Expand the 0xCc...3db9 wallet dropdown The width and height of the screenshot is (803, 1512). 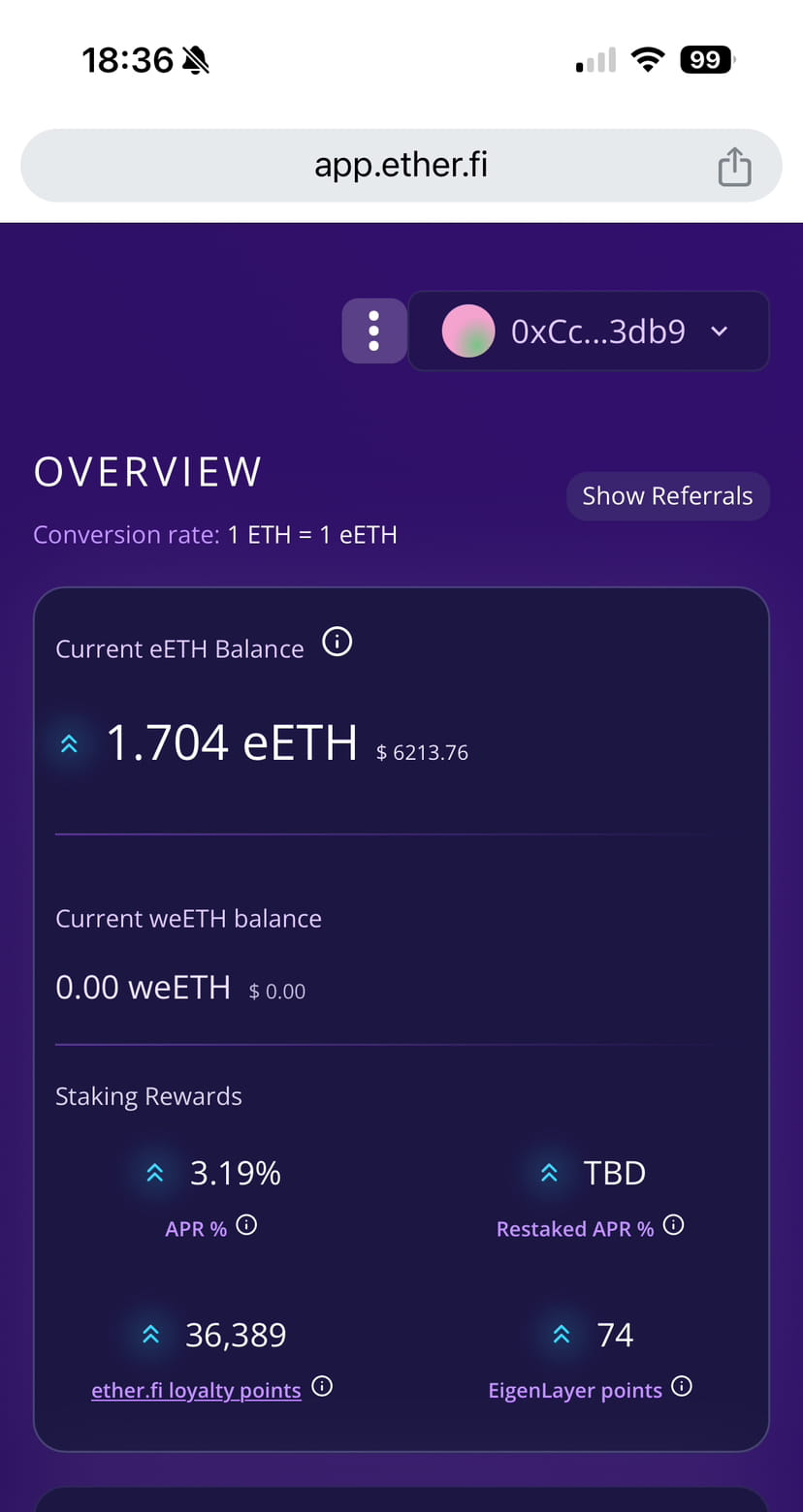click(x=720, y=331)
